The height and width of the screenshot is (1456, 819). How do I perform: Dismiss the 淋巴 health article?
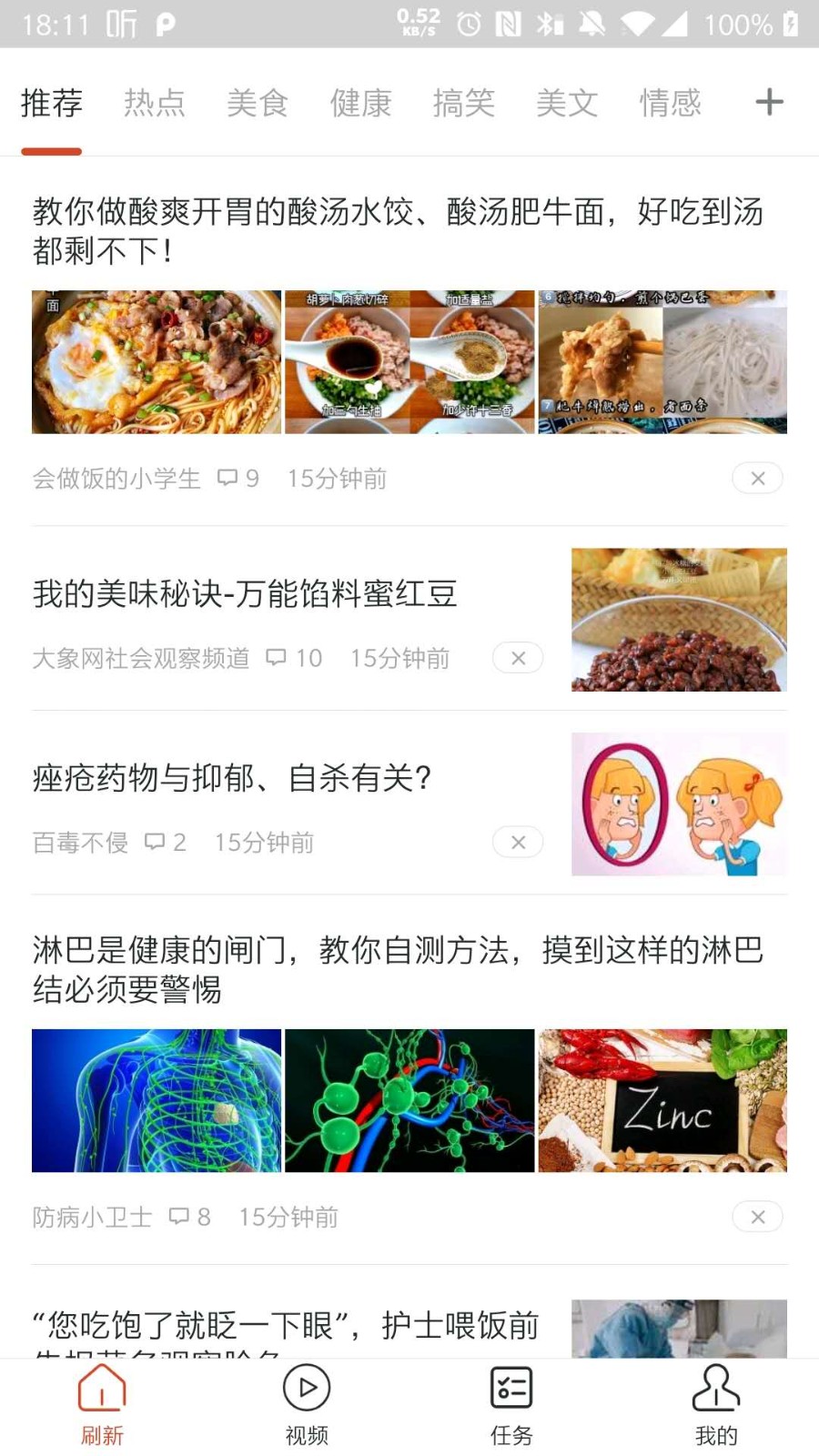tap(756, 1216)
